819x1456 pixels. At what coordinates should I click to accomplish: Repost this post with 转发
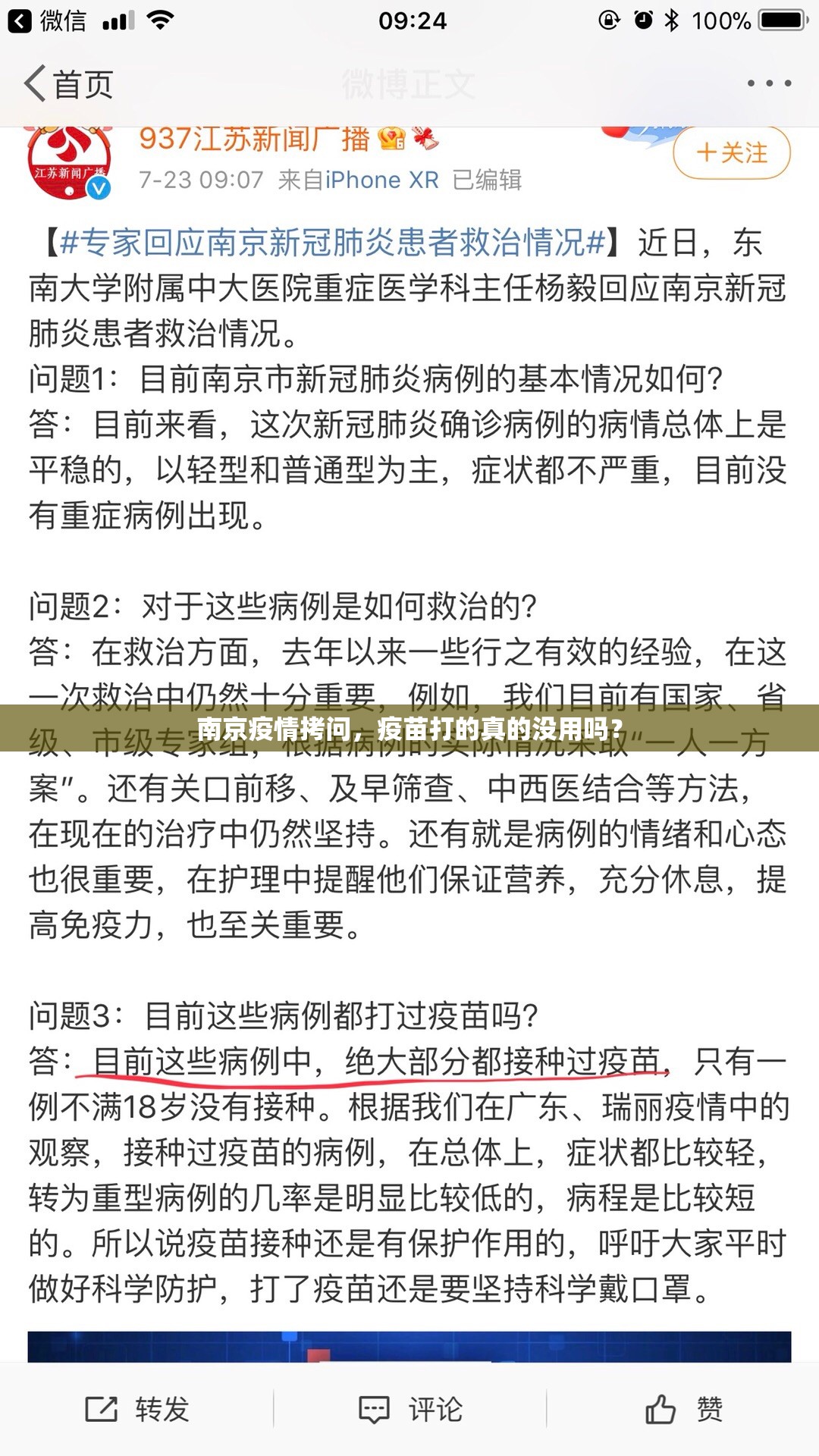[137, 1410]
